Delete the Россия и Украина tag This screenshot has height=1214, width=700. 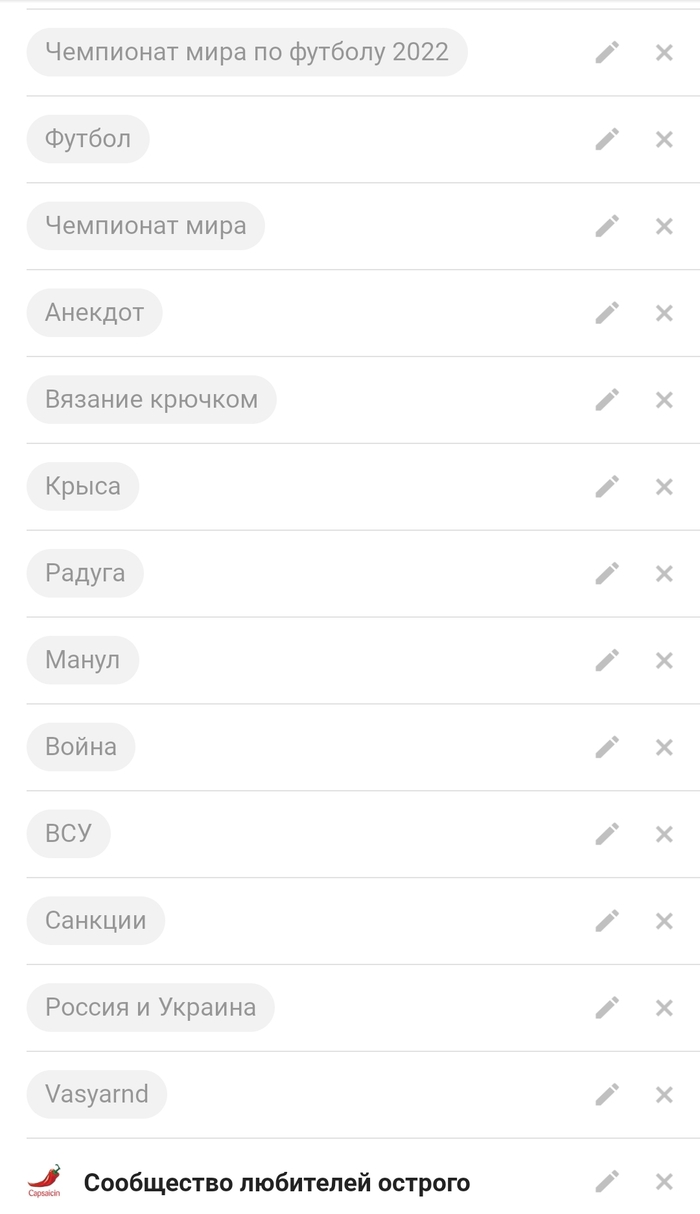coord(664,1008)
